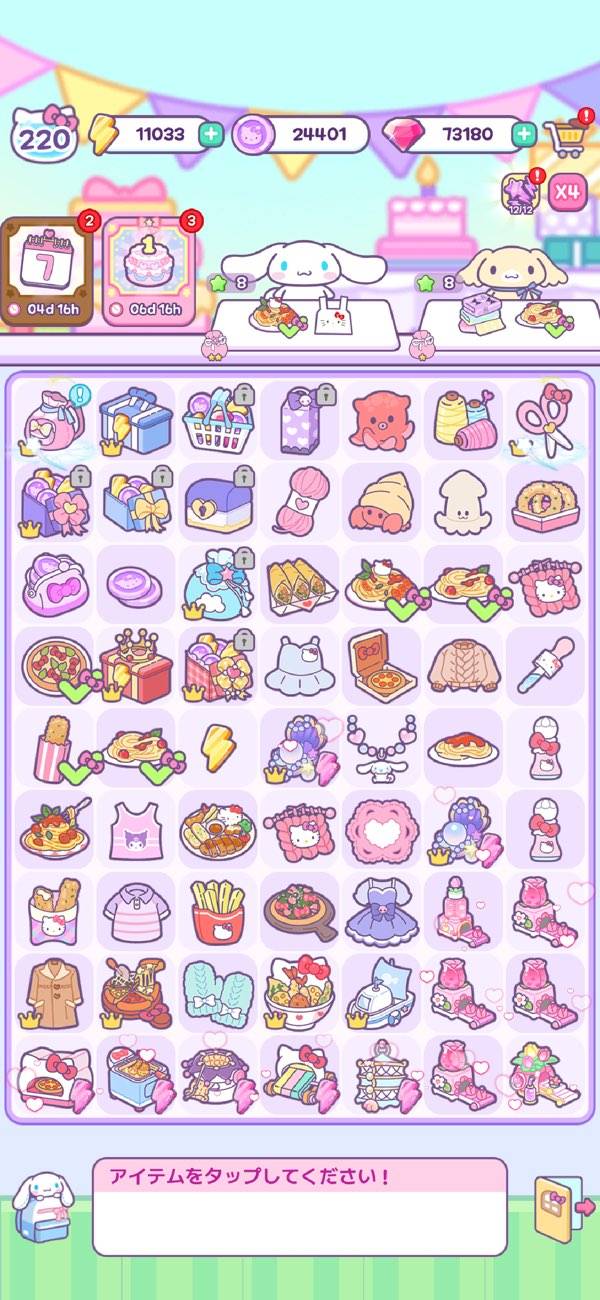This screenshot has height=1300, width=600.
Task: Select the pizza box item
Action: point(384,661)
